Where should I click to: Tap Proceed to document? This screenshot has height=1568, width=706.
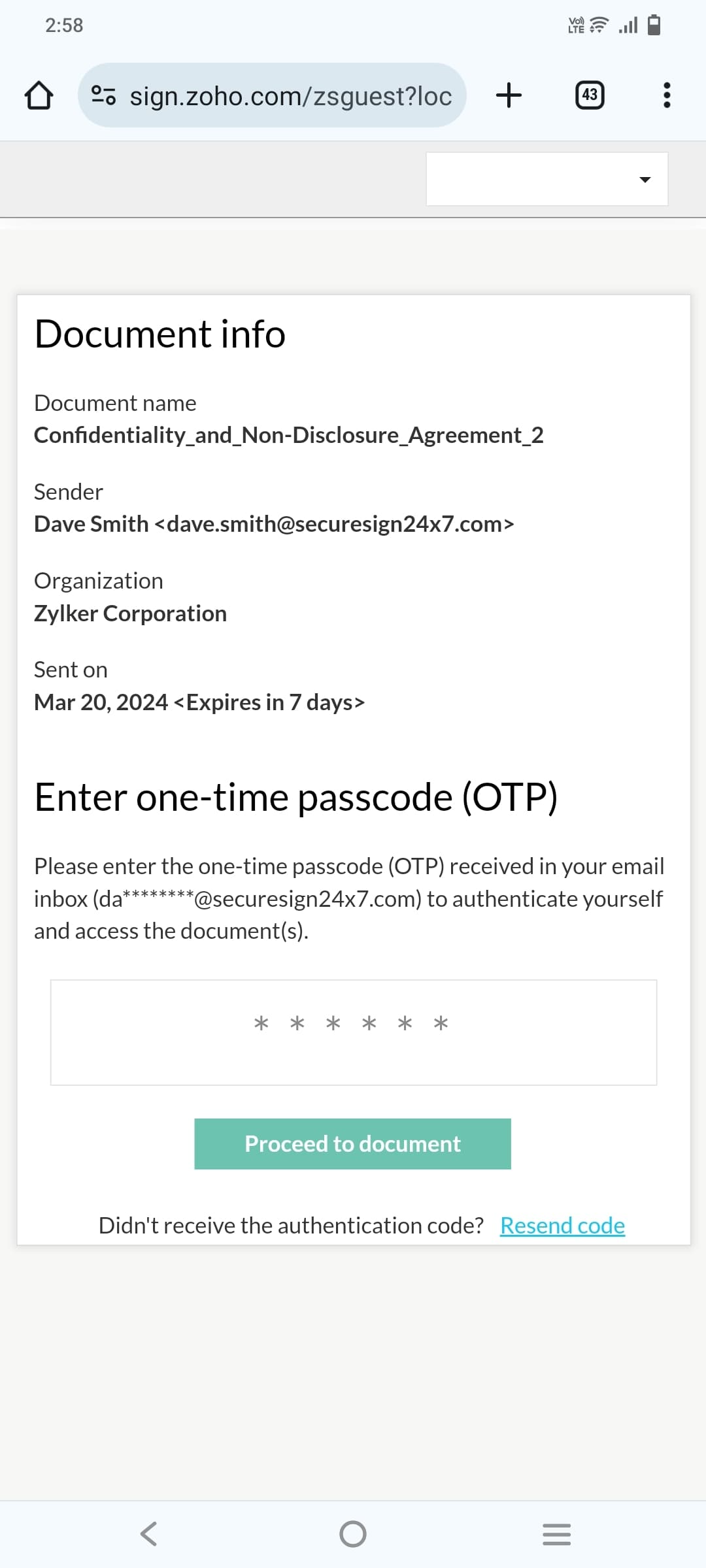pyautogui.click(x=352, y=1143)
